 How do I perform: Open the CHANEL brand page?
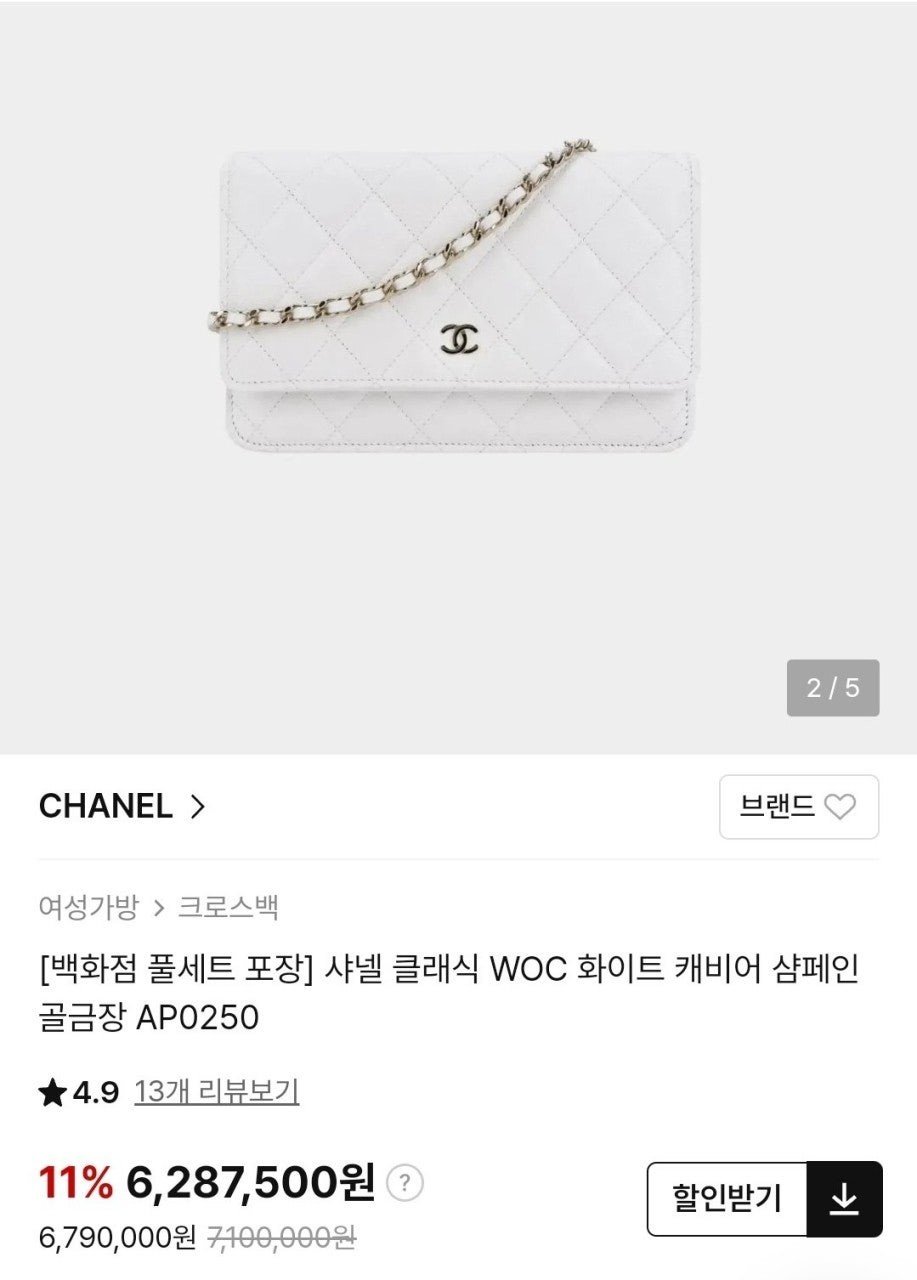(x=122, y=806)
